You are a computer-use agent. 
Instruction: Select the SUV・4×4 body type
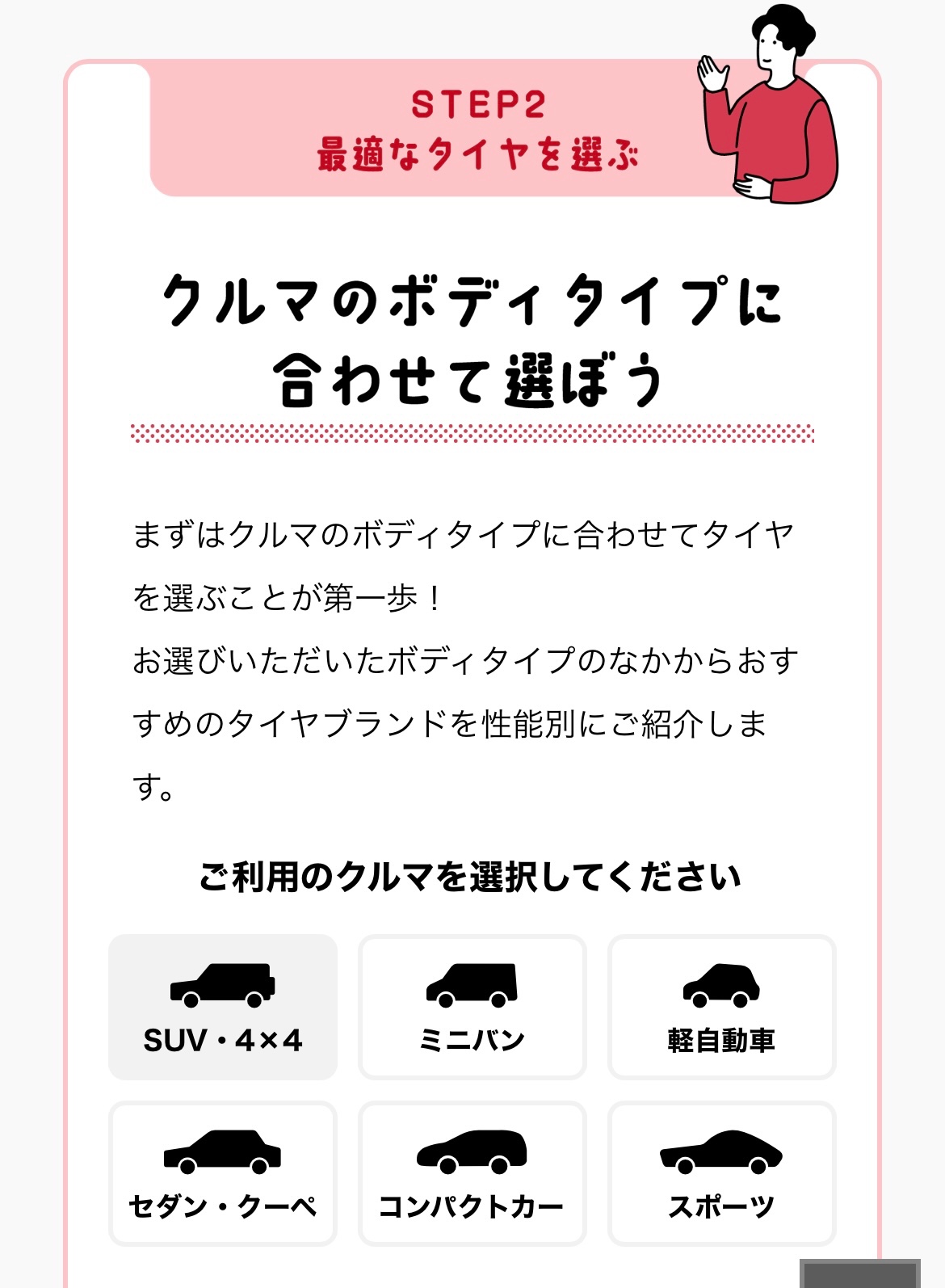point(222,1007)
